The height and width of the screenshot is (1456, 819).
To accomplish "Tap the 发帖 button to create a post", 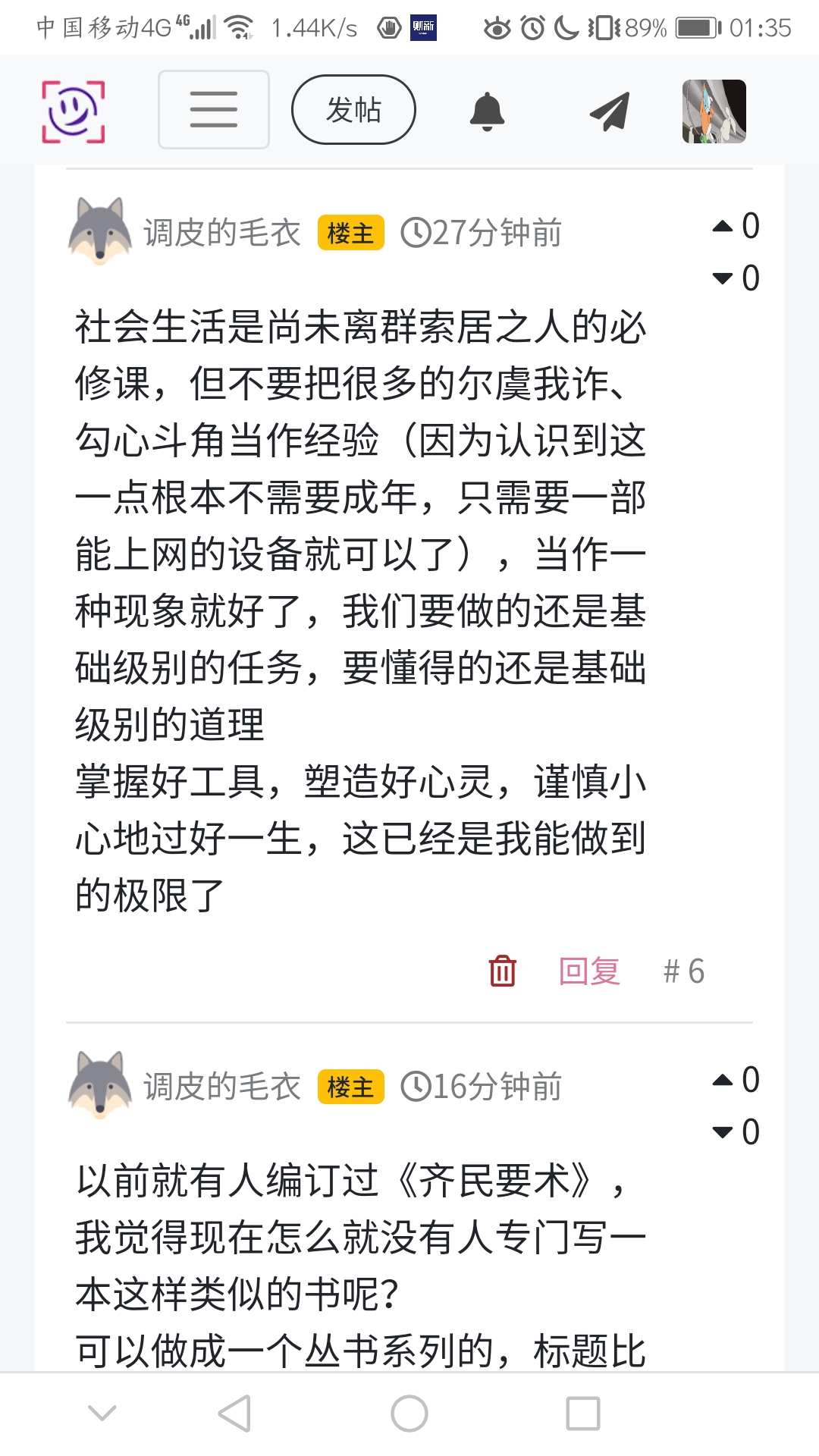I will point(353,110).
